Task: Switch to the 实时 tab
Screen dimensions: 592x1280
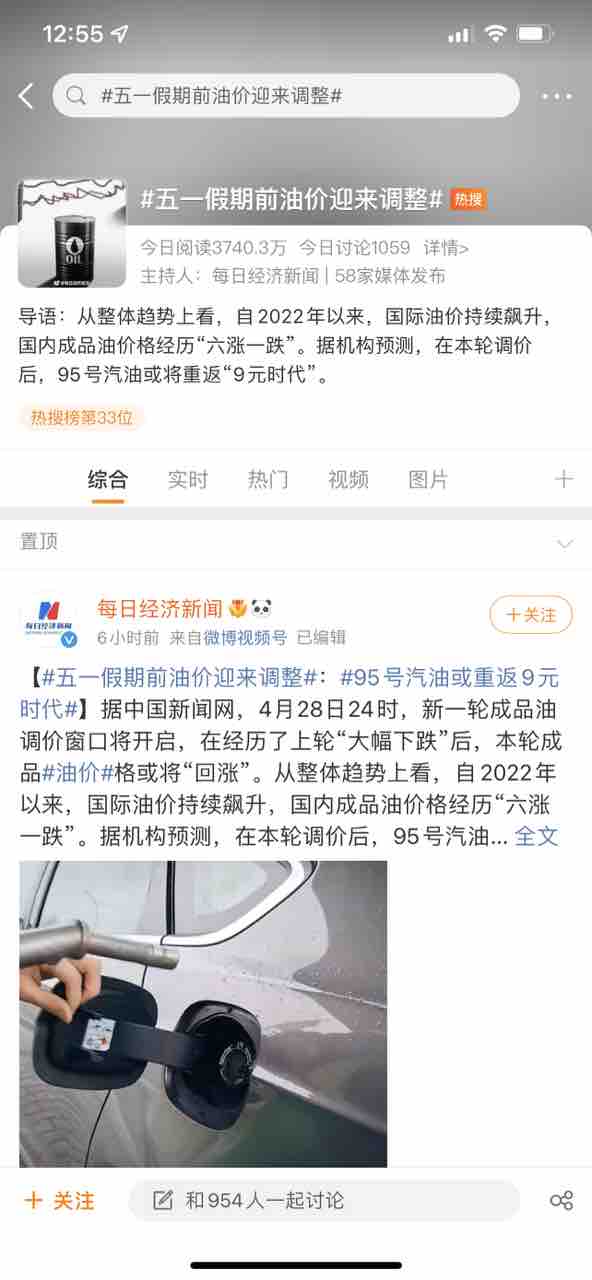Action: pos(188,480)
